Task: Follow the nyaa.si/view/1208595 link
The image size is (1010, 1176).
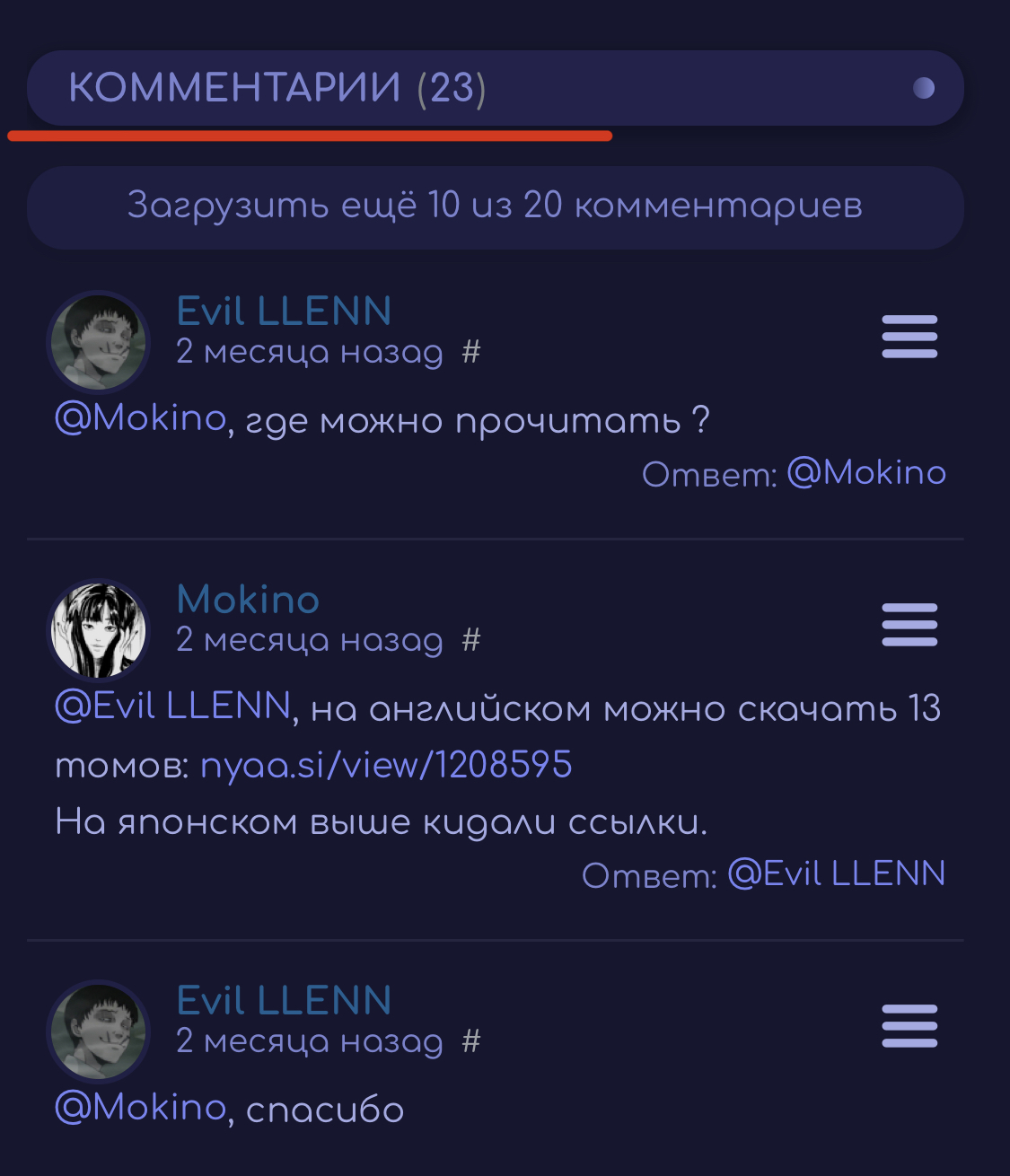Action: pos(385,765)
